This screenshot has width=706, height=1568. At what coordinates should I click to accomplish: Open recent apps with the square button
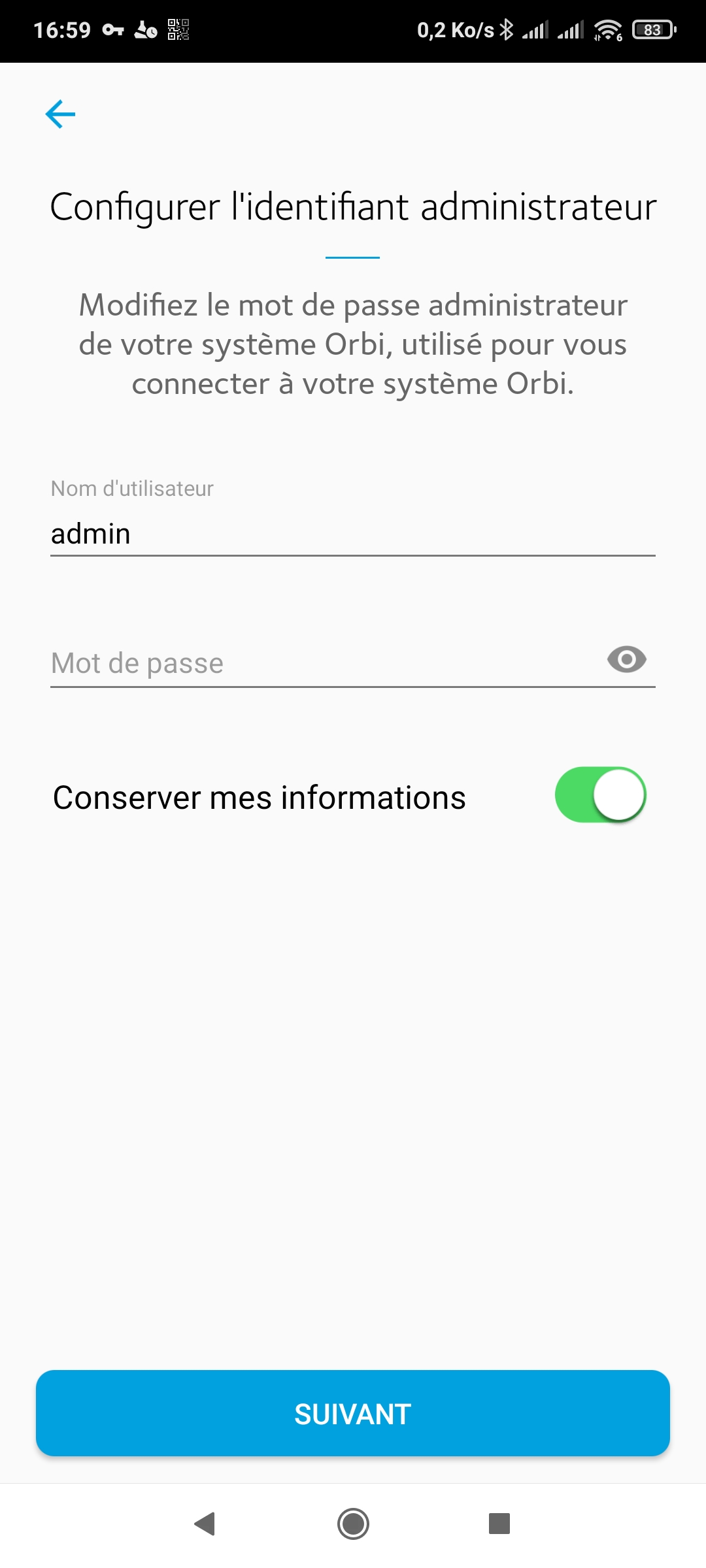[x=499, y=1524]
